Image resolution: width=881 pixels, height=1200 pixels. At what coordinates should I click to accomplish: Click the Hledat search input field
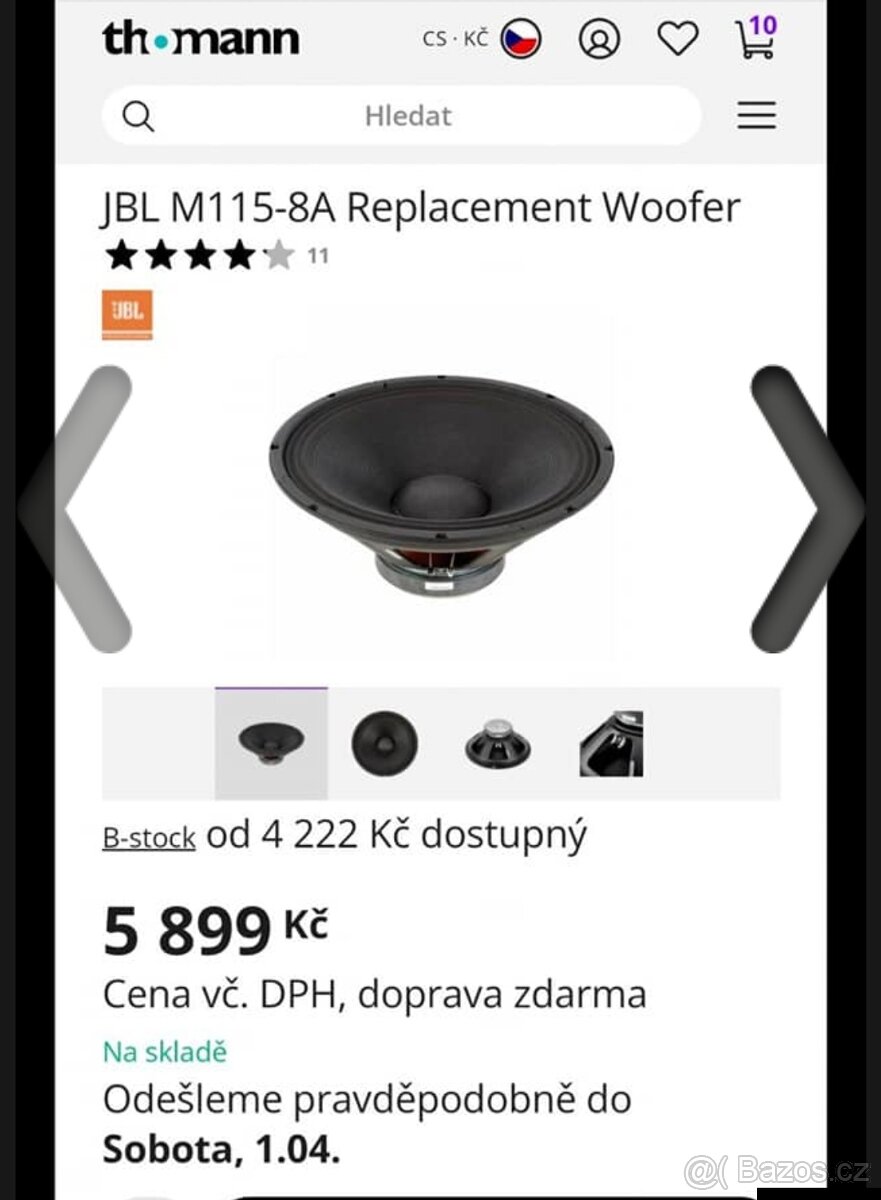click(x=407, y=116)
